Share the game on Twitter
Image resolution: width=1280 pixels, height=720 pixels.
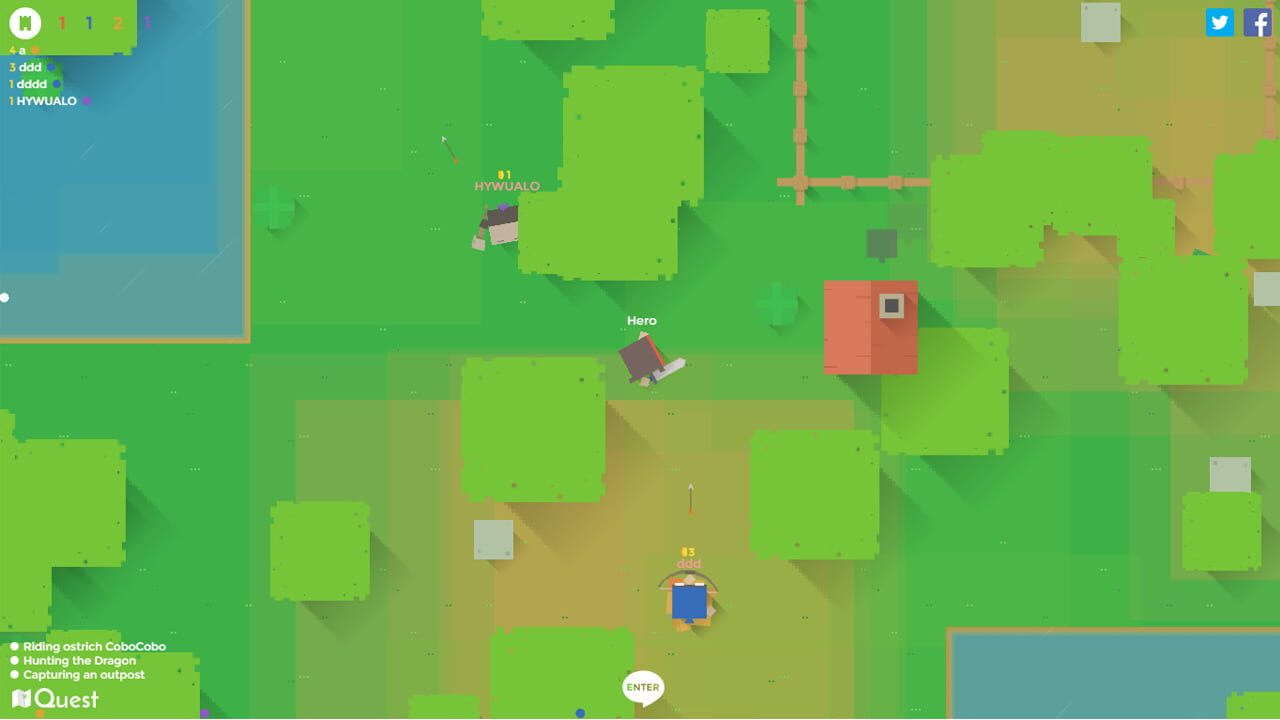coord(1219,22)
